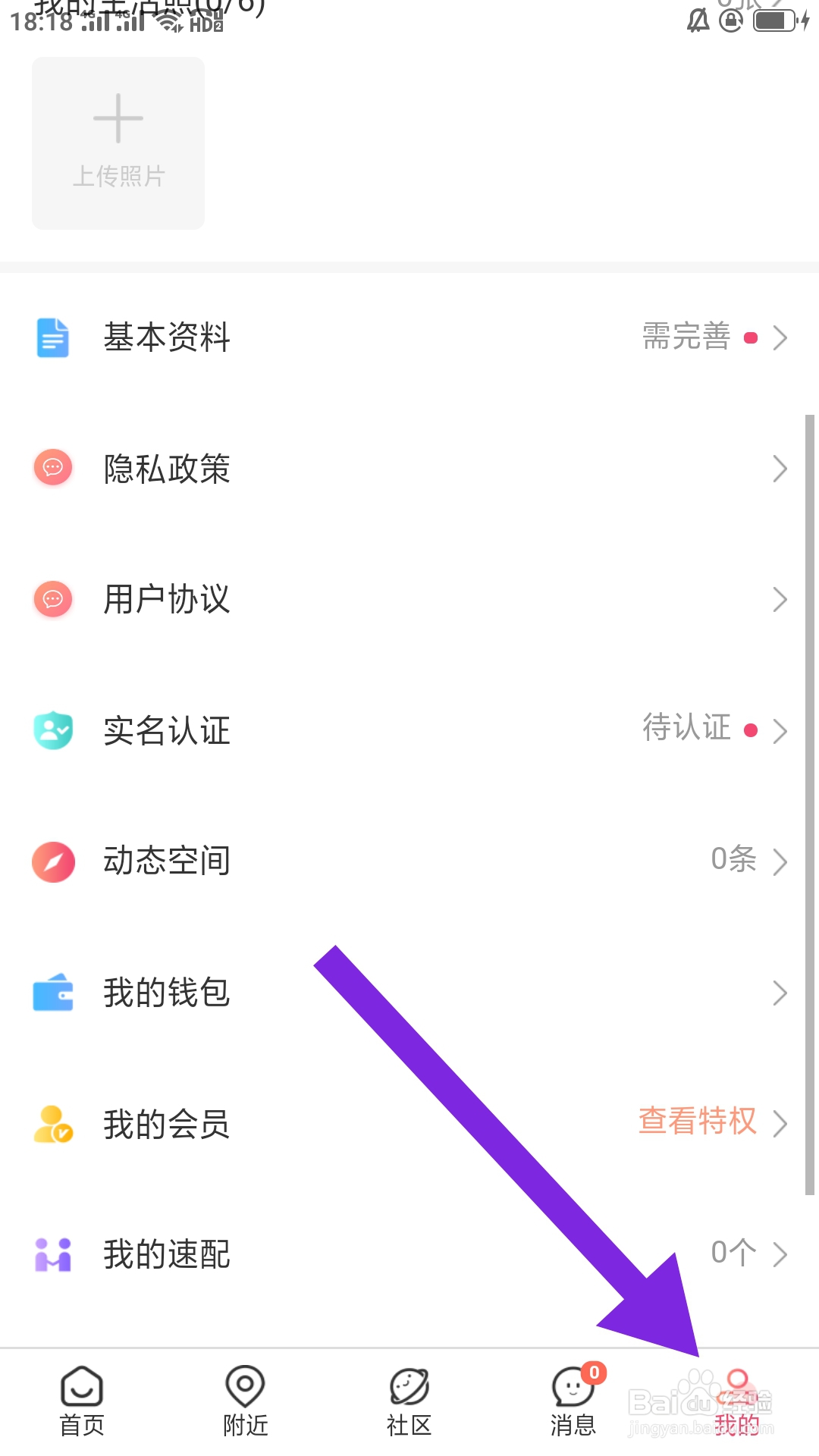
Task: Open 我的钱包 wallet
Action: [x=409, y=993]
